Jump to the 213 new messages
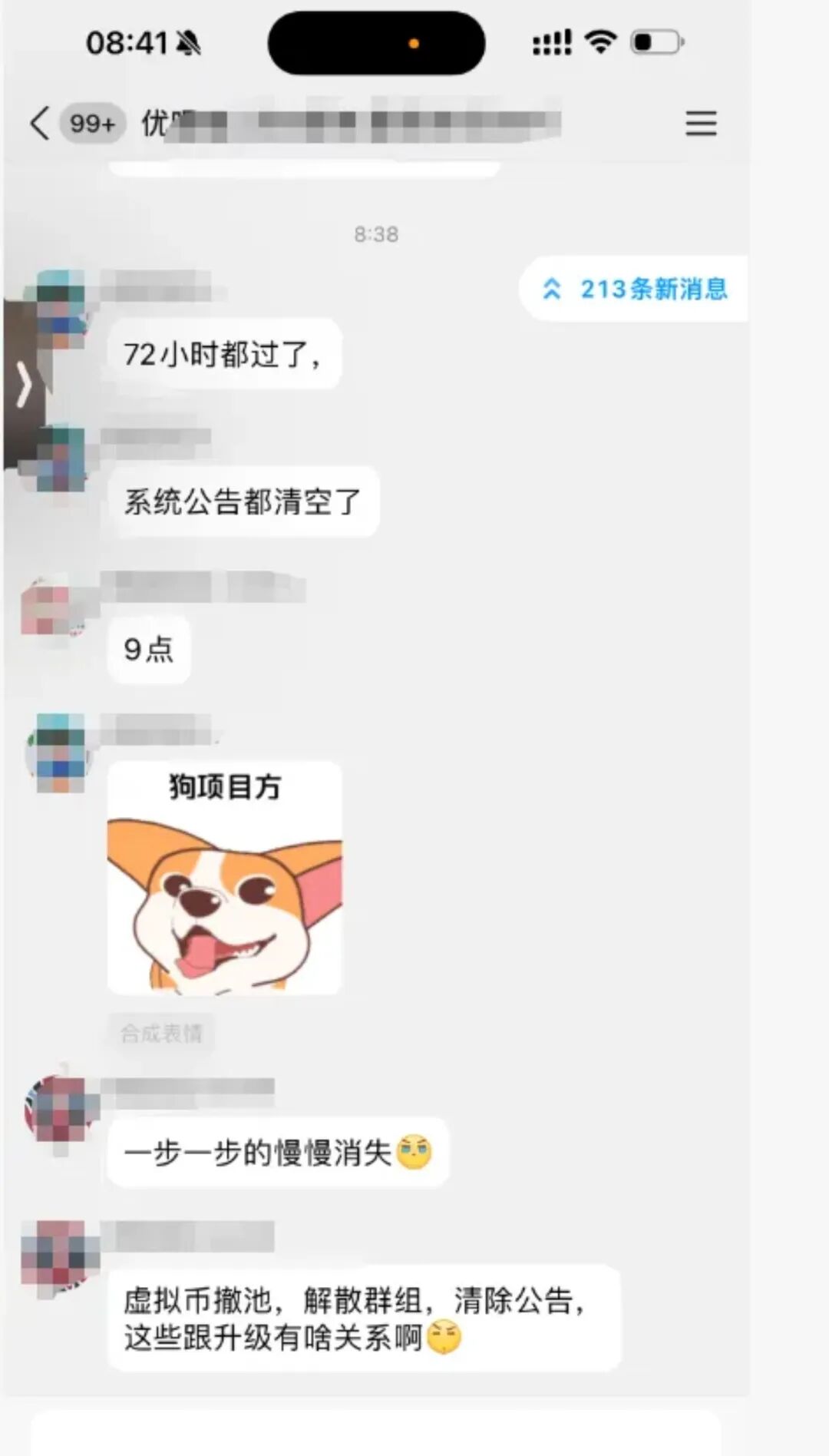The height and width of the screenshot is (1456, 829). 636,289
